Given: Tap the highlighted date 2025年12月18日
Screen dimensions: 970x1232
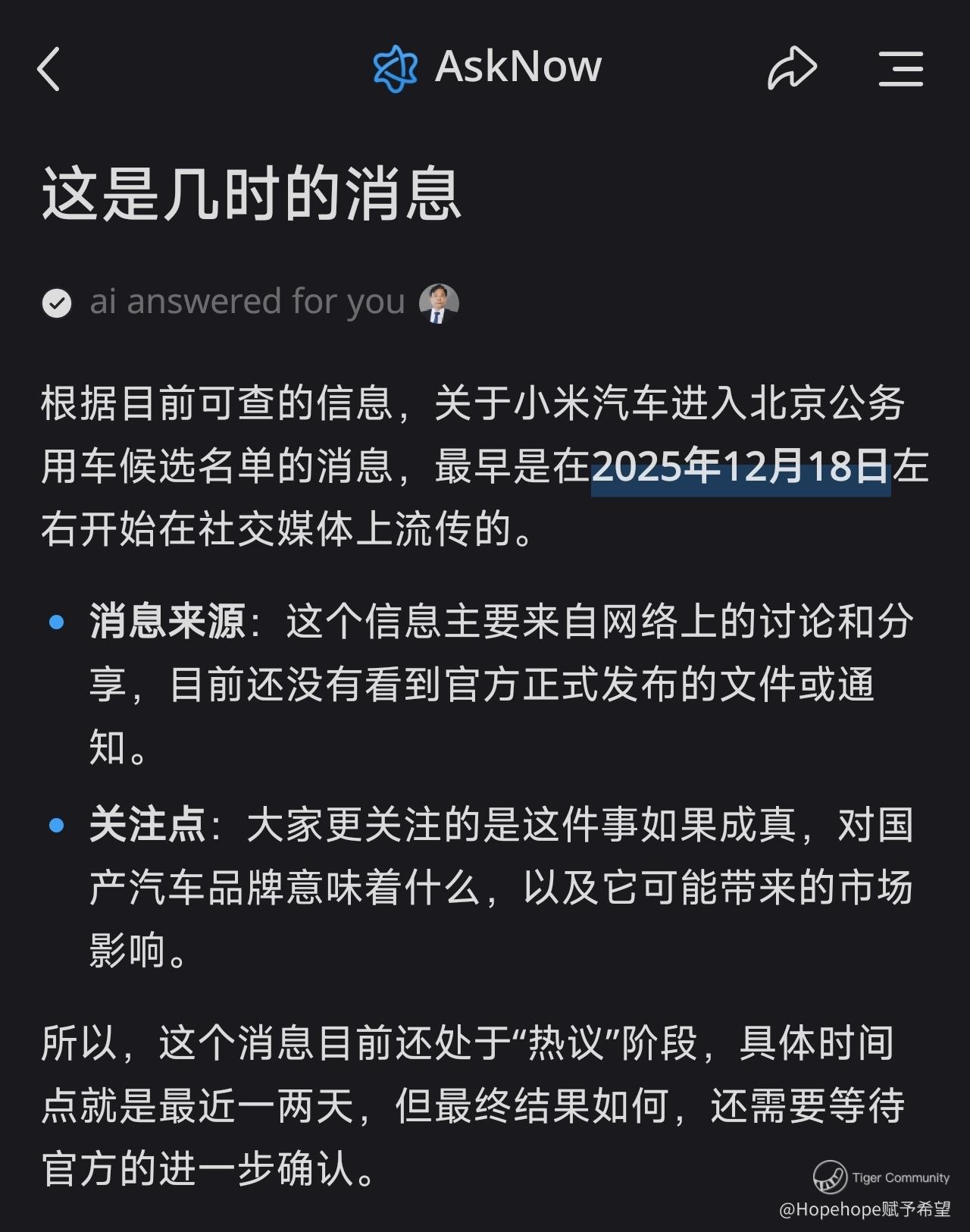Looking at the screenshot, I should pos(740,466).
